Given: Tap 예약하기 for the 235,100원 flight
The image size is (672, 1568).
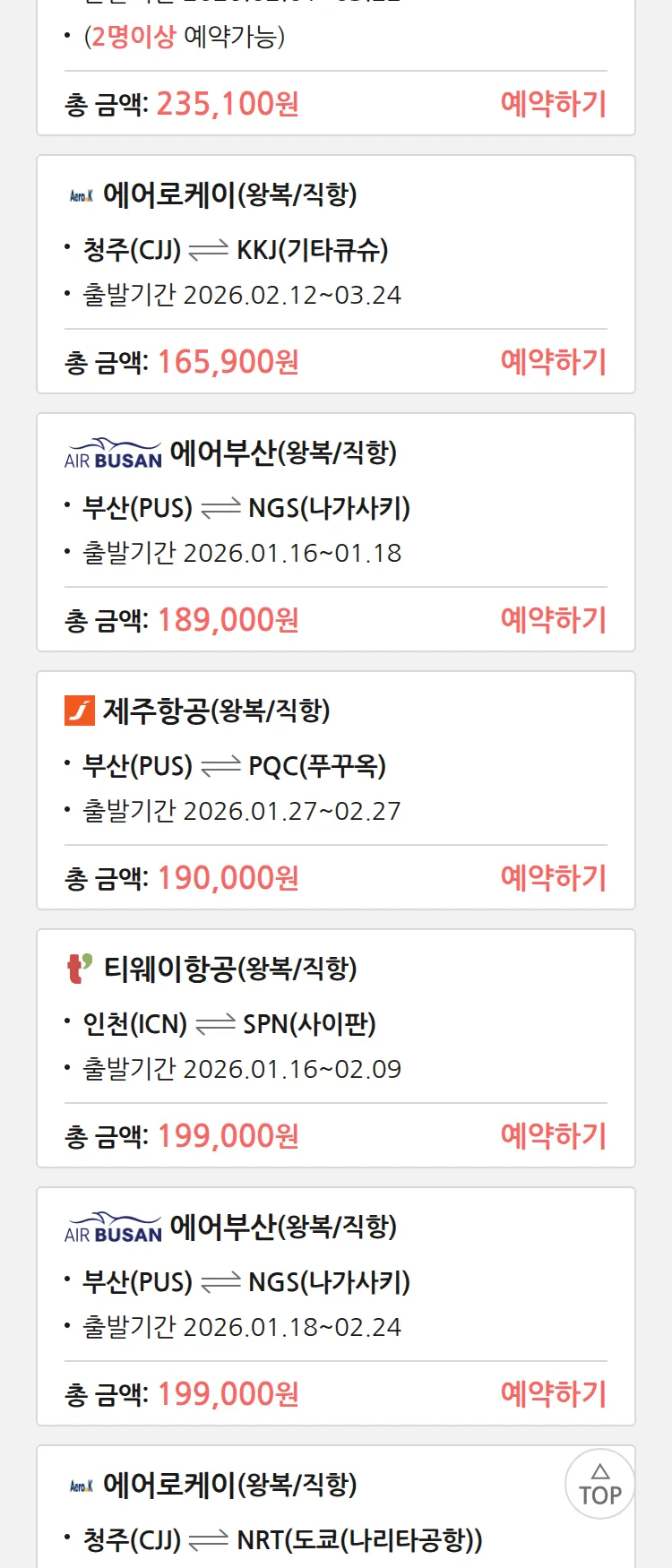Looking at the screenshot, I should tap(553, 104).
